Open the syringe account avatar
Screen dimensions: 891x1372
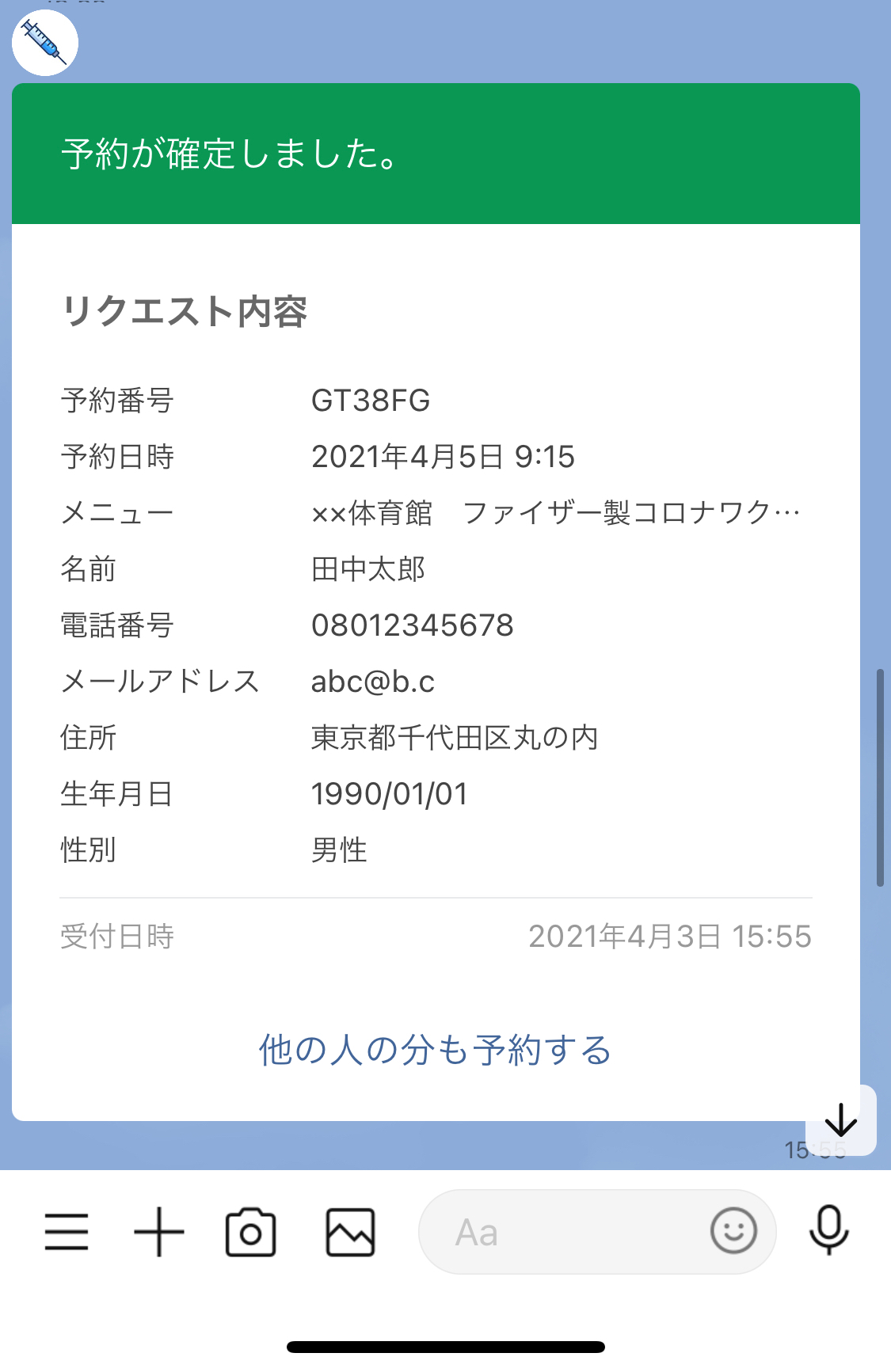coord(45,43)
